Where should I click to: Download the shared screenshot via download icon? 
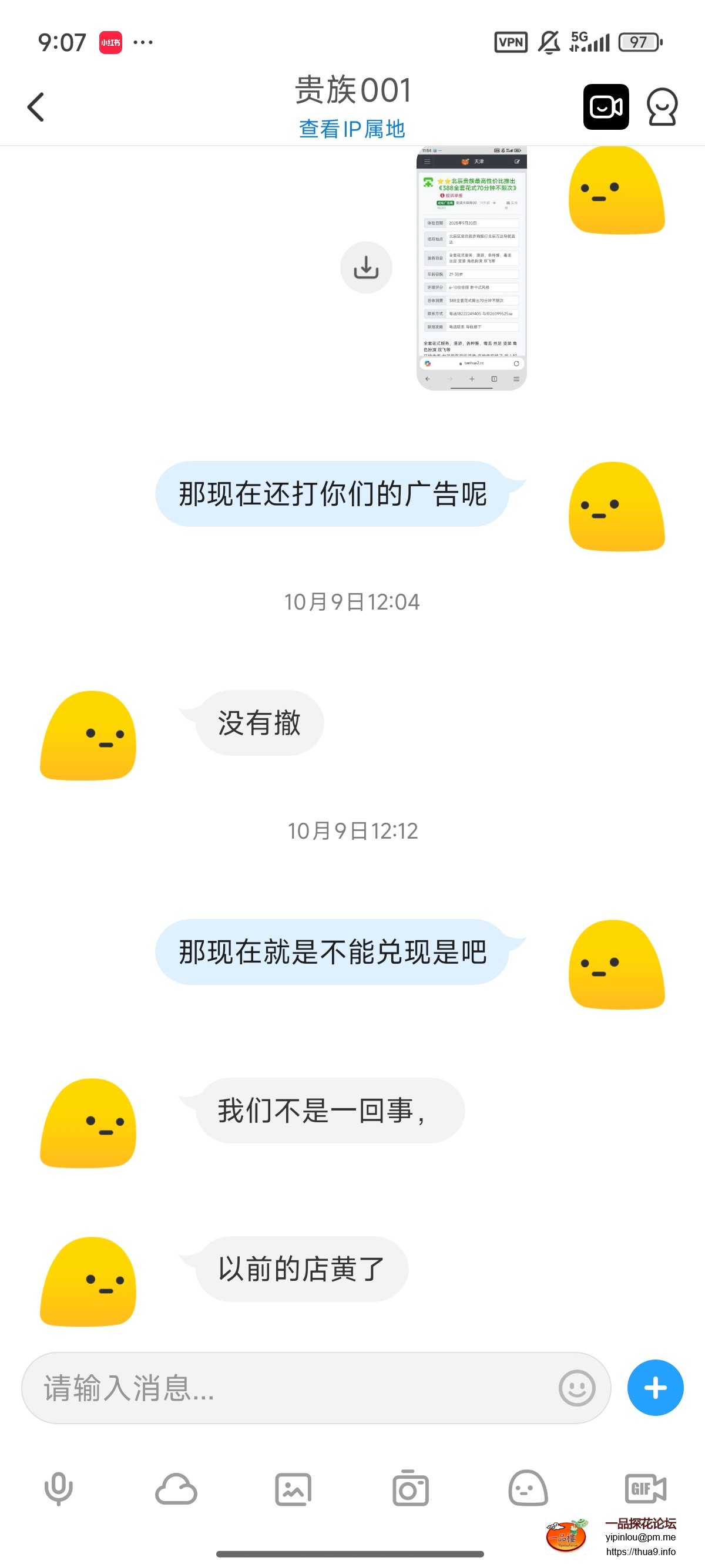pos(366,267)
